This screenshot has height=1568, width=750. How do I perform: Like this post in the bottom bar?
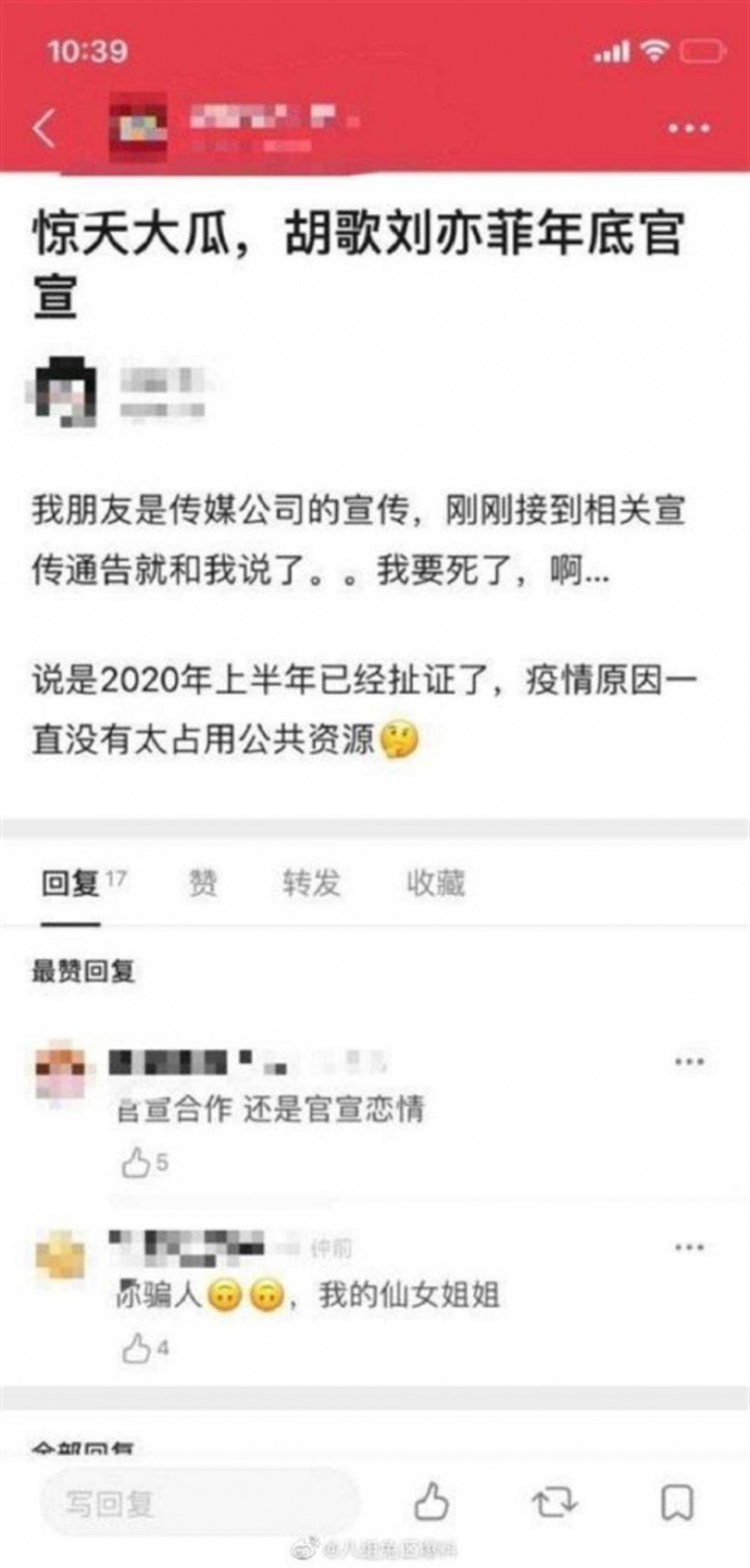[x=431, y=1501]
